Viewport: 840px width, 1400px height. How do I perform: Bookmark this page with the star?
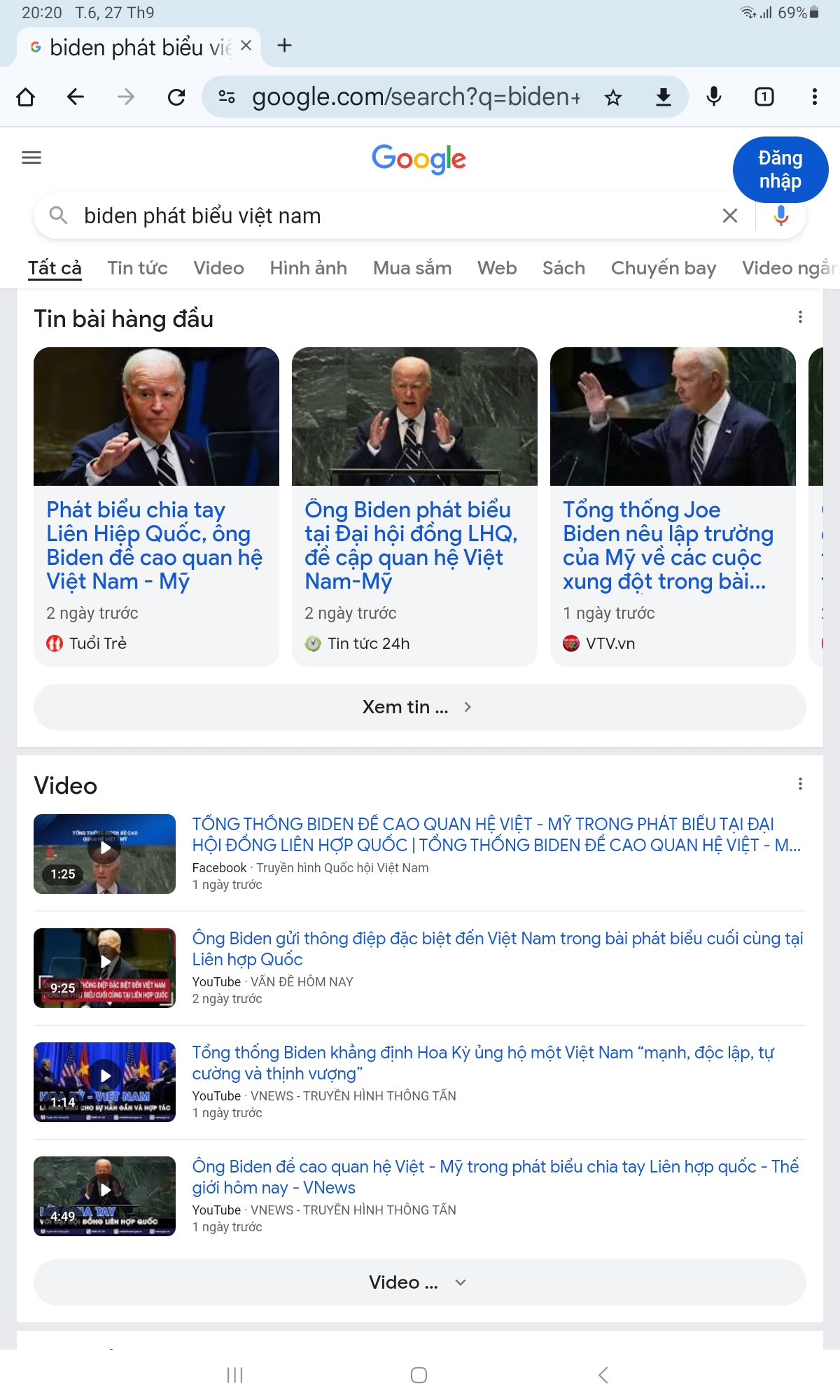point(613,97)
